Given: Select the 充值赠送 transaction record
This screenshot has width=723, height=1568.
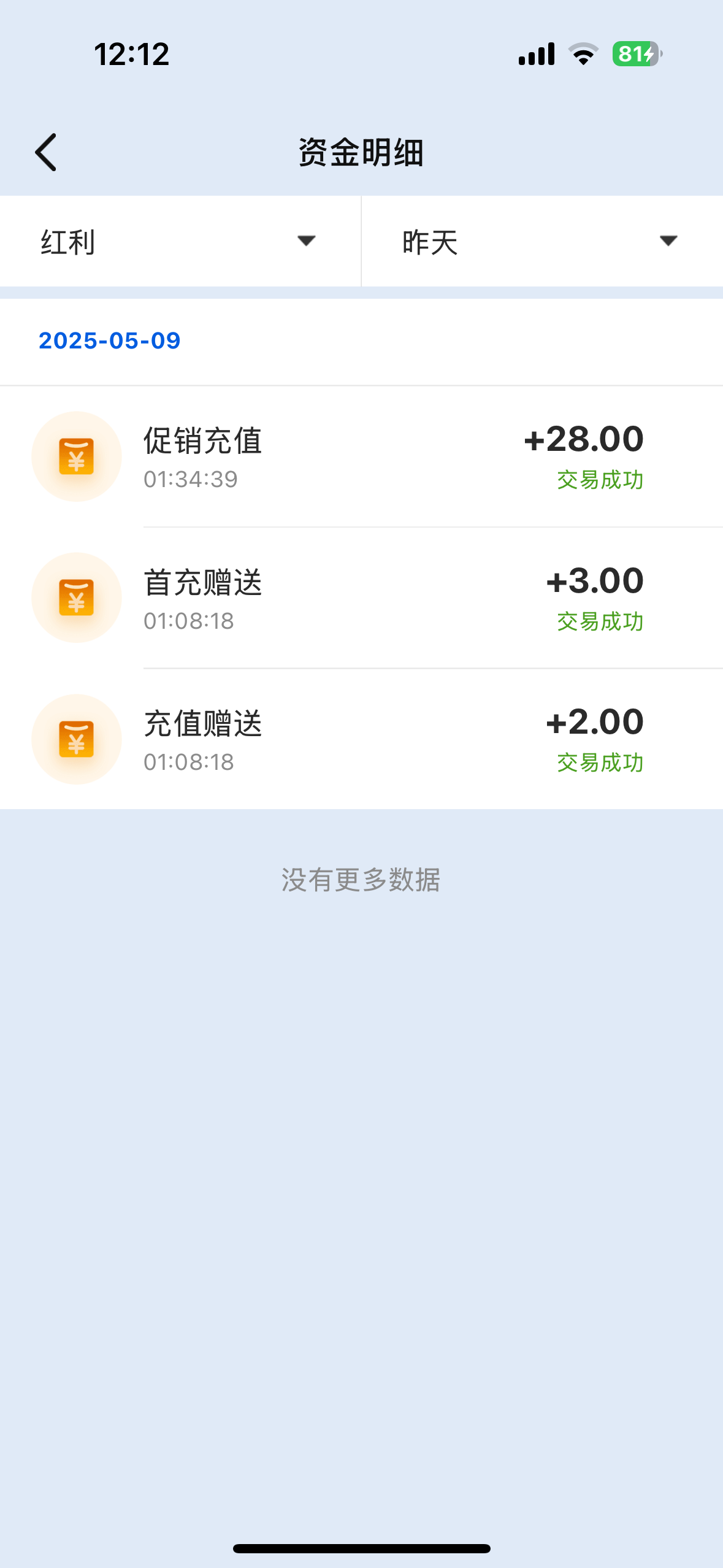Looking at the screenshot, I should [361, 739].
